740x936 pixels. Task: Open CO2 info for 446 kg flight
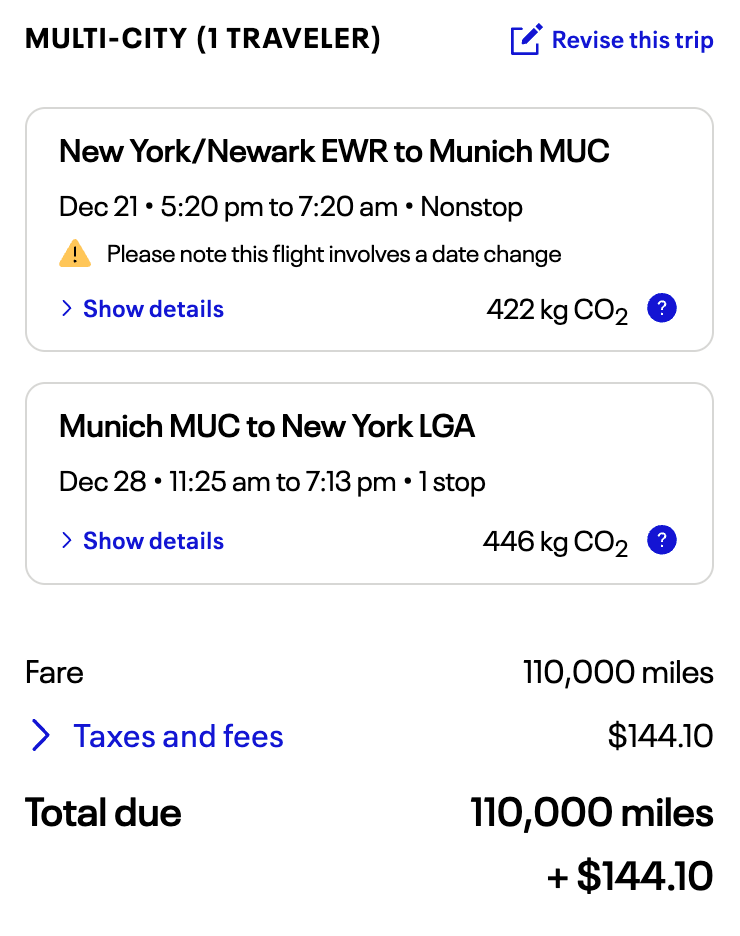[662, 541]
